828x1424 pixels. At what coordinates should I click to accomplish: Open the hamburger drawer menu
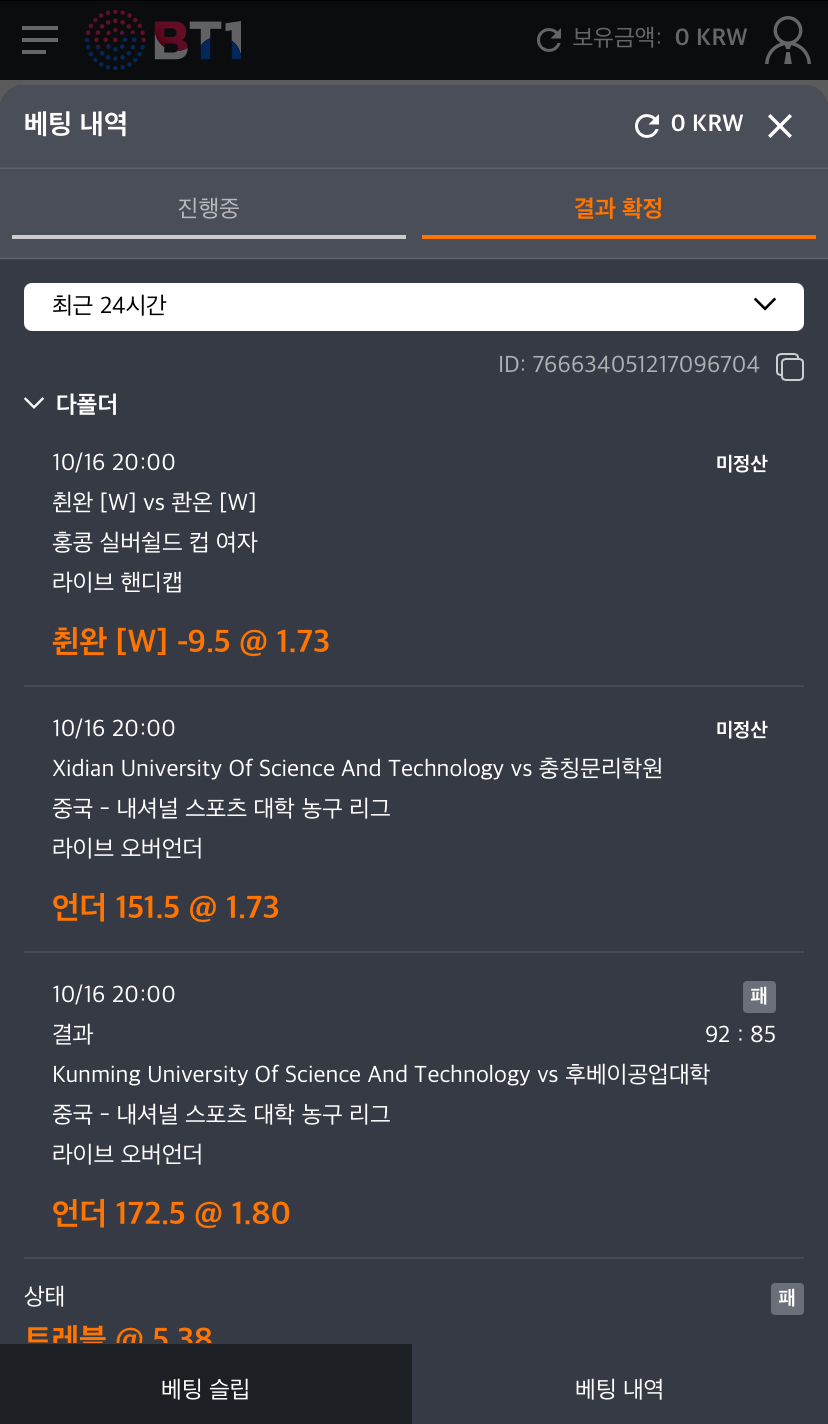tap(40, 40)
